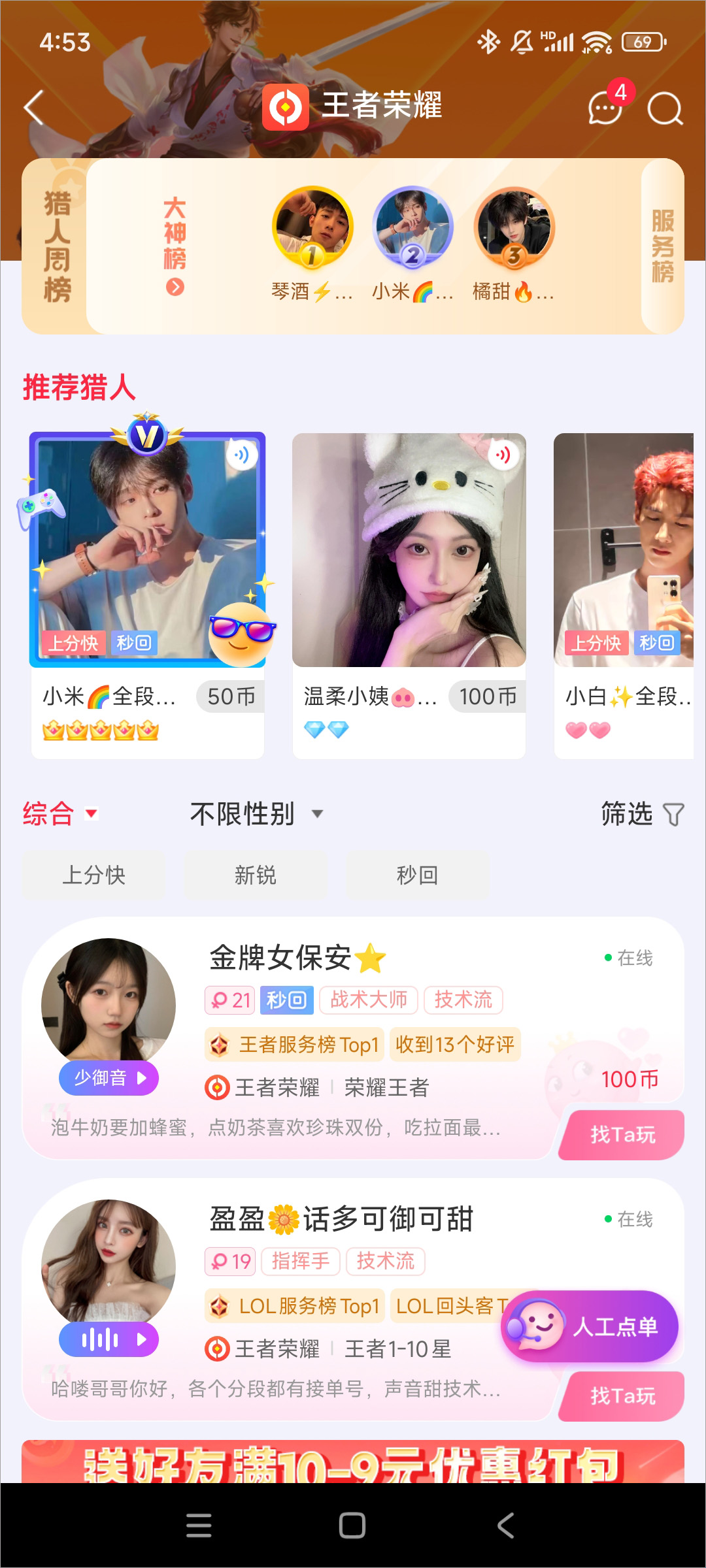This screenshot has width=706, height=1568.
Task: Play the voice clip of 盈盈
Action: click(109, 1340)
